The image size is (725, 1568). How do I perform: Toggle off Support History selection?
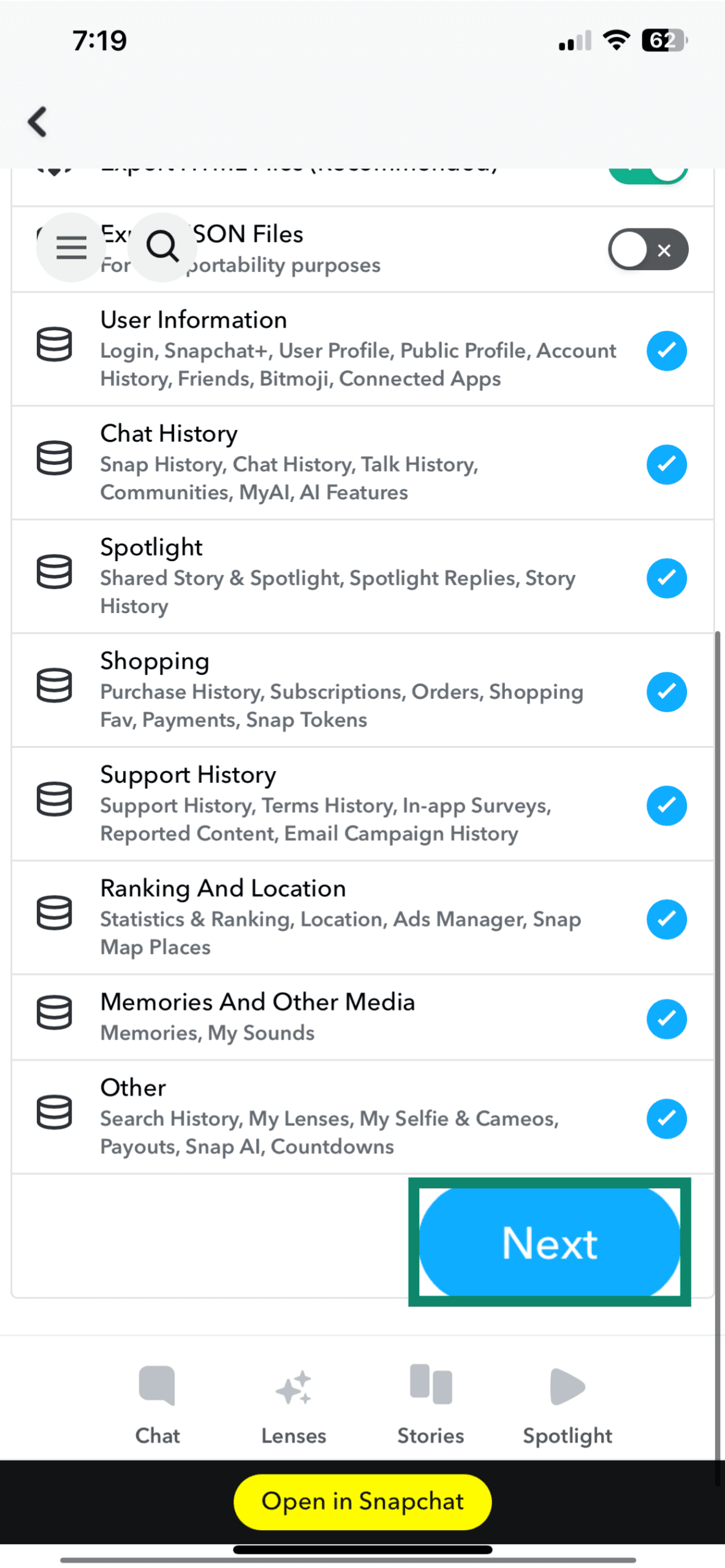coord(666,805)
